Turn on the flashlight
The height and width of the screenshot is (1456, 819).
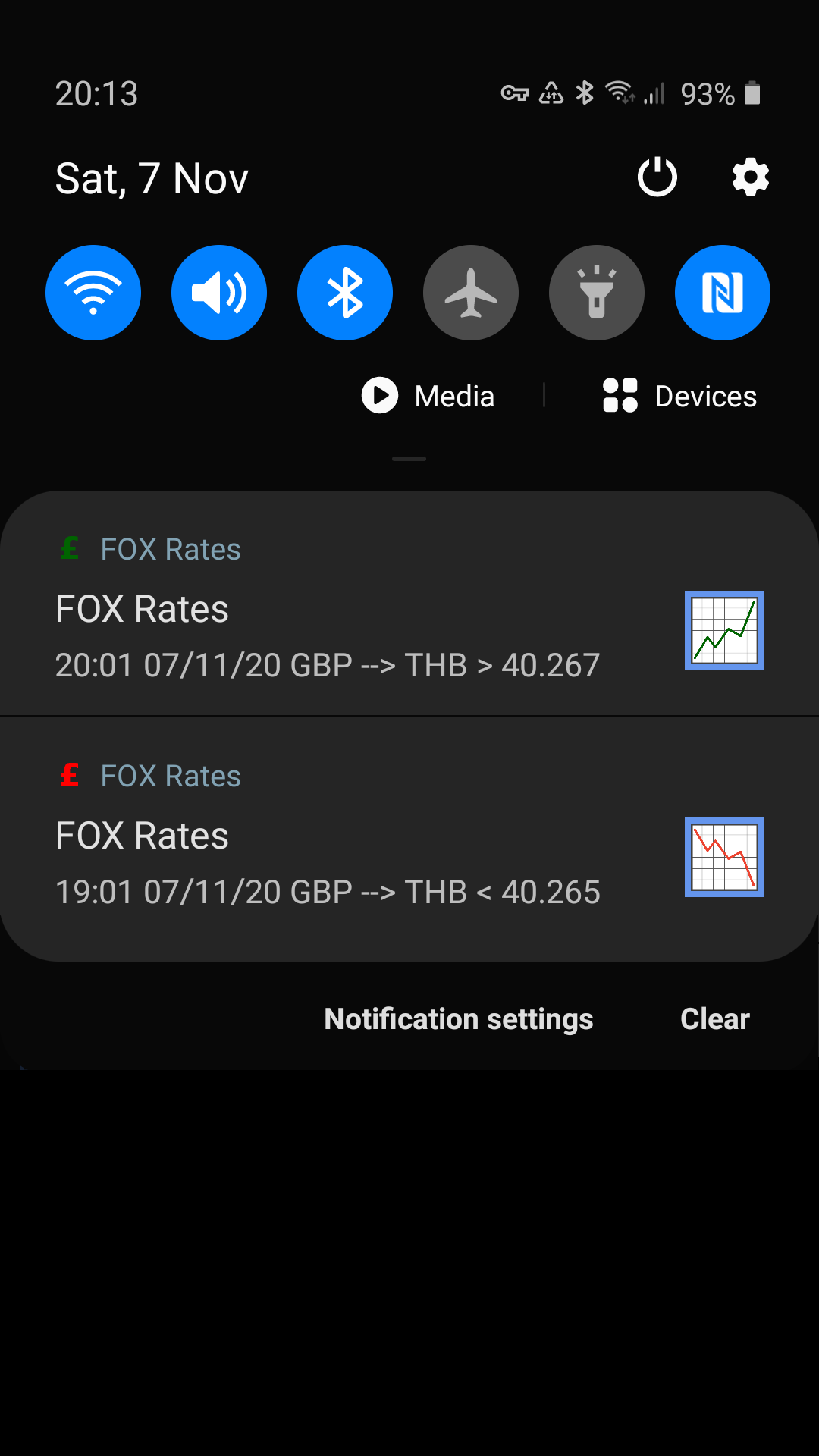click(597, 293)
